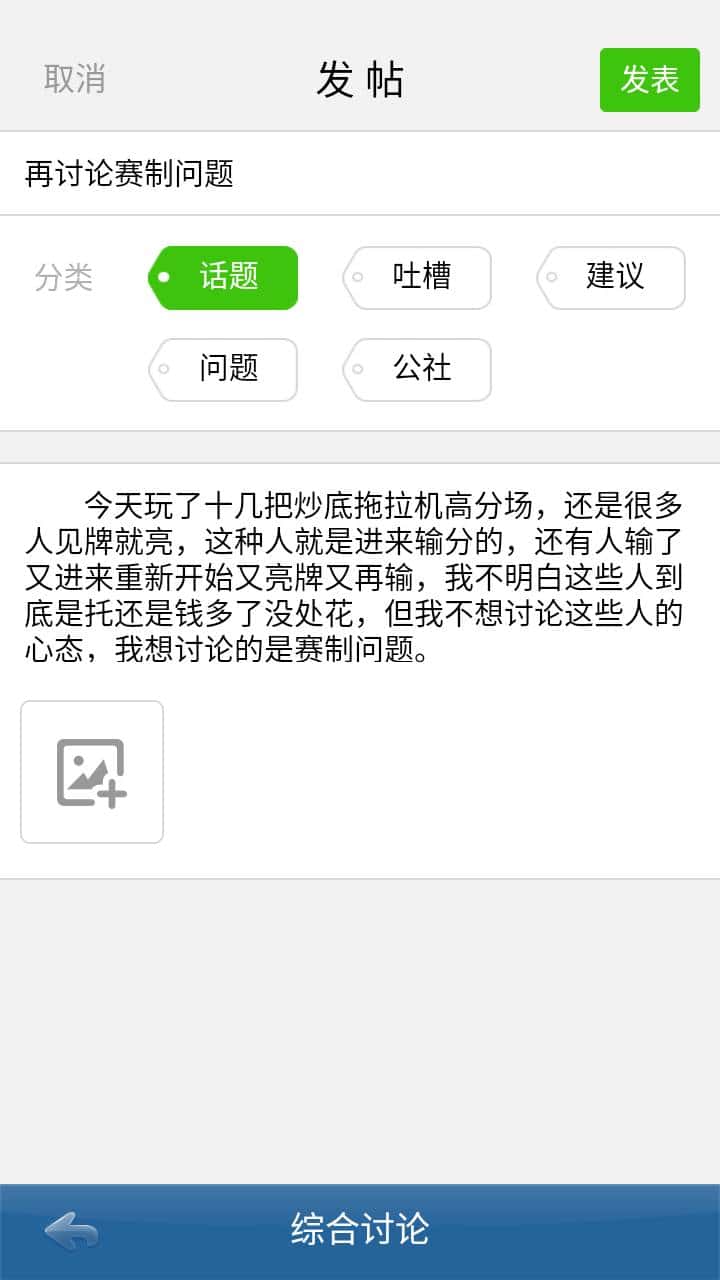Screen dimensions: 720x1280
Task: Select the 问题 category tag
Action: pyautogui.click(x=224, y=369)
